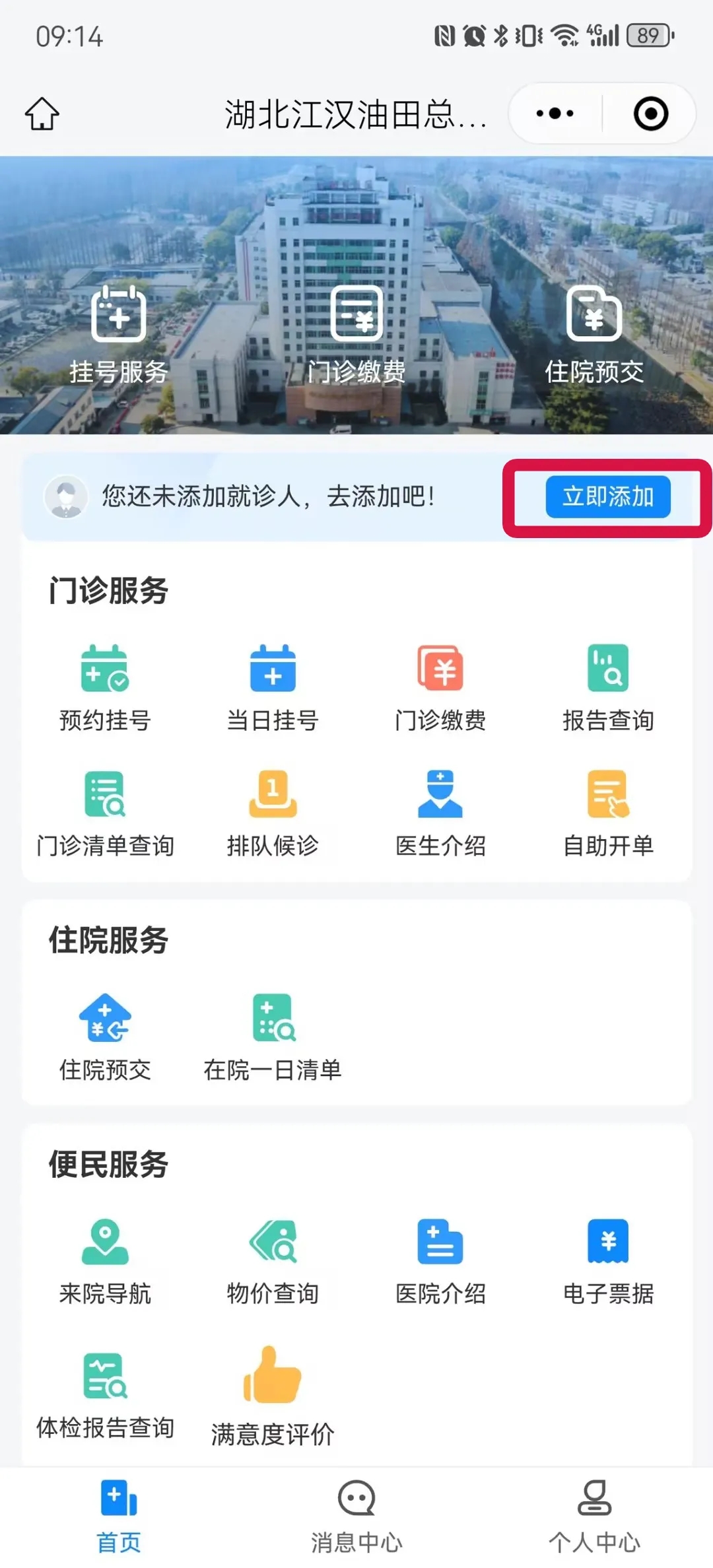The width and height of the screenshot is (713, 1568).
Task: Open 物价查询 price lookup
Action: tap(273, 1261)
